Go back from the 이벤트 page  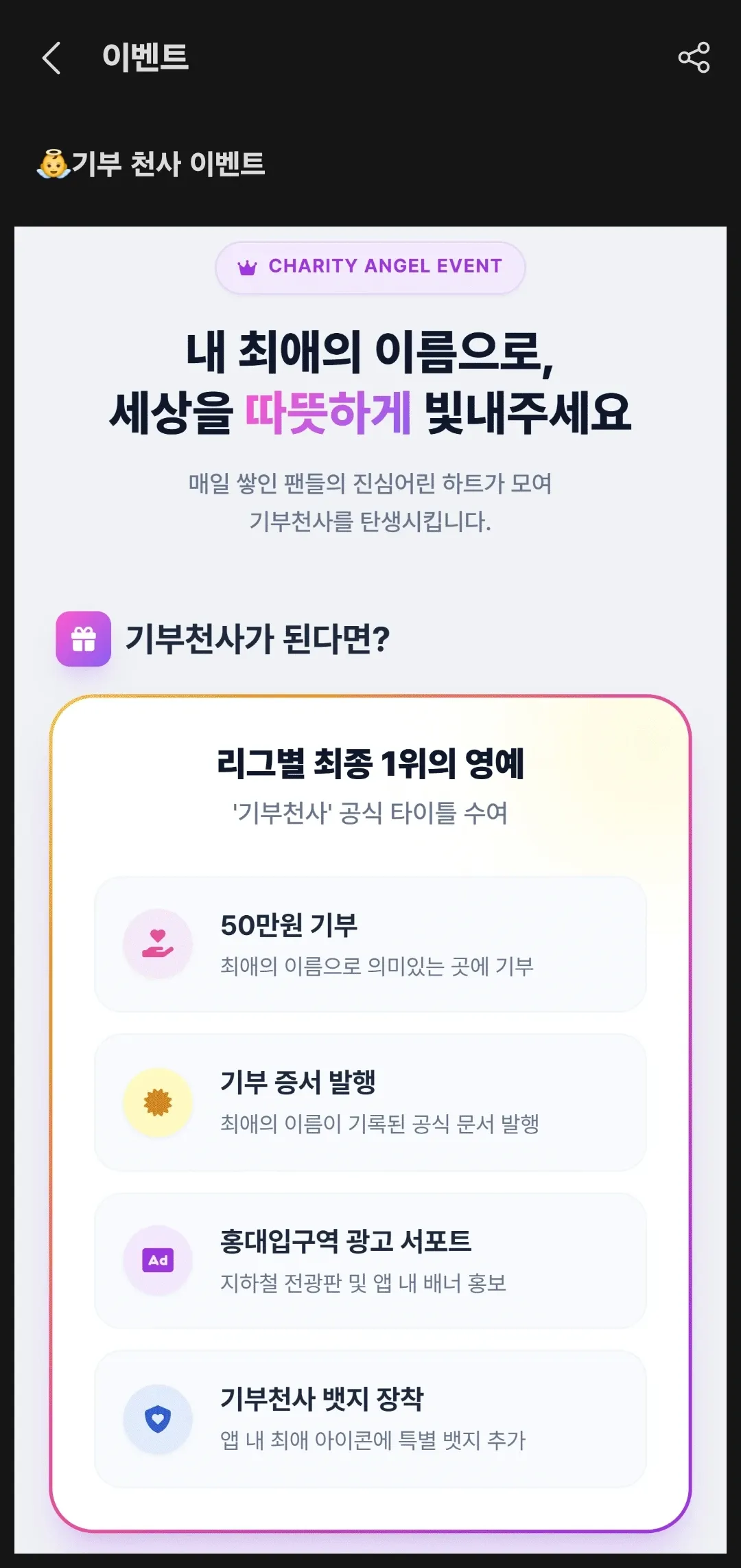pyautogui.click(x=52, y=58)
